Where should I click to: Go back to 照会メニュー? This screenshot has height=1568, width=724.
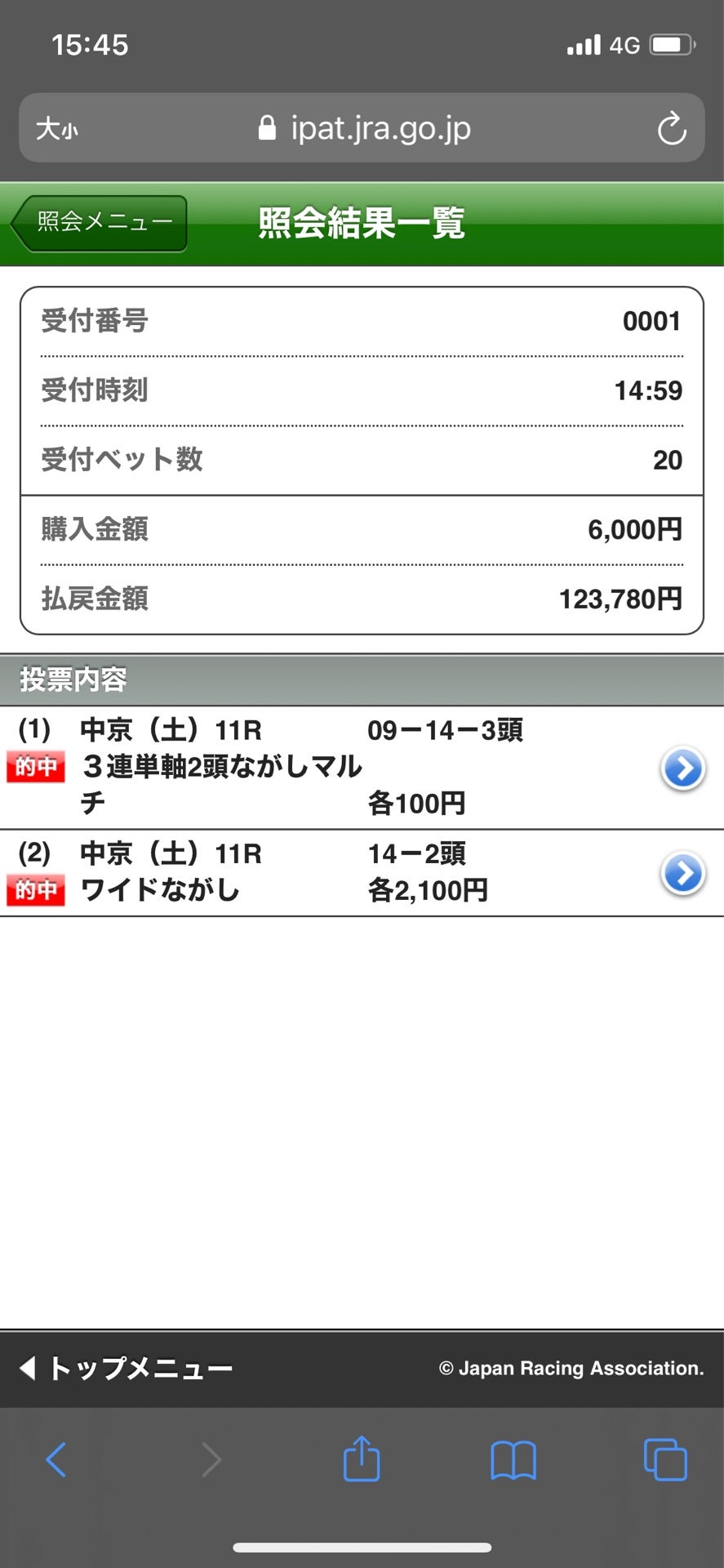(x=100, y=223)
